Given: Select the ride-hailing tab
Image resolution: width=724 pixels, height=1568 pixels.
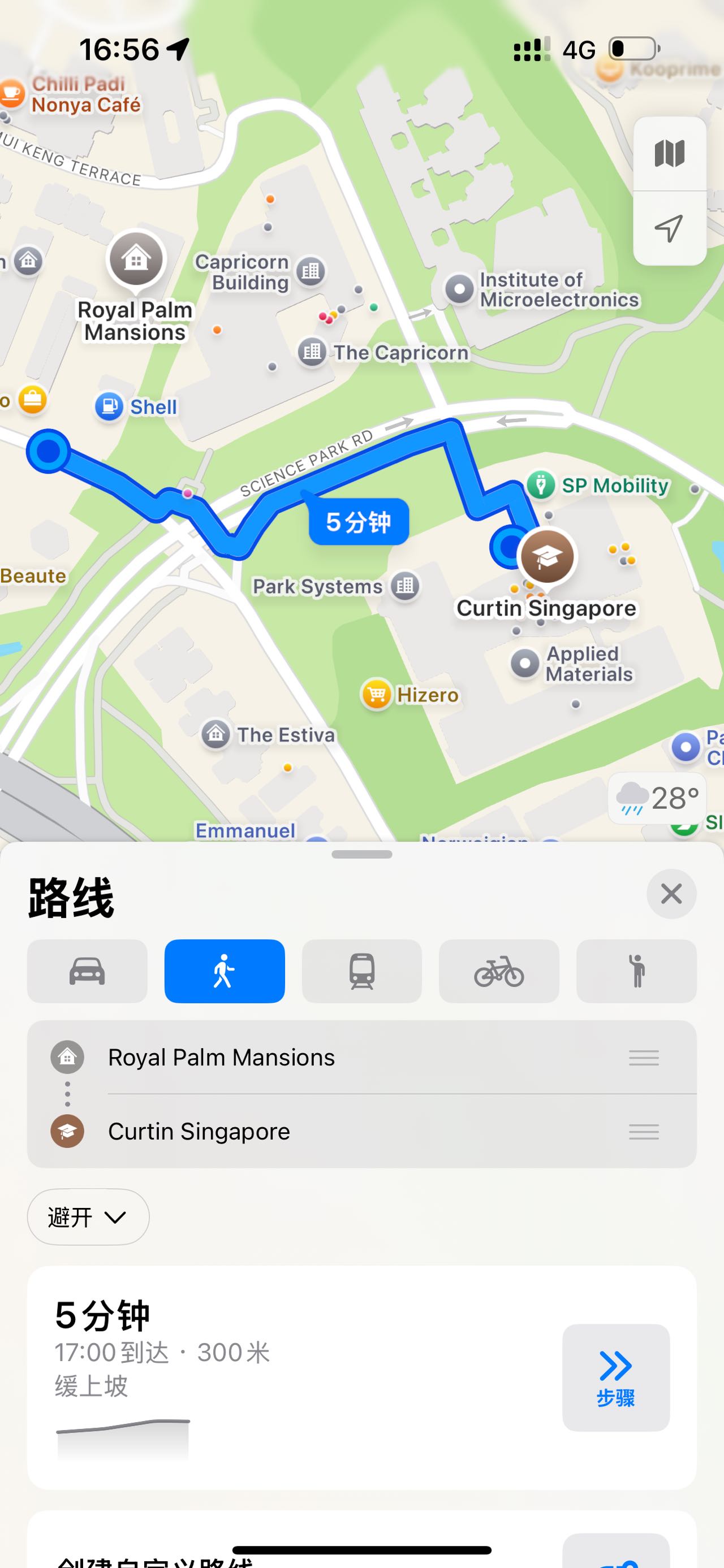Looking at the screenshot, I should click(636, 971).
